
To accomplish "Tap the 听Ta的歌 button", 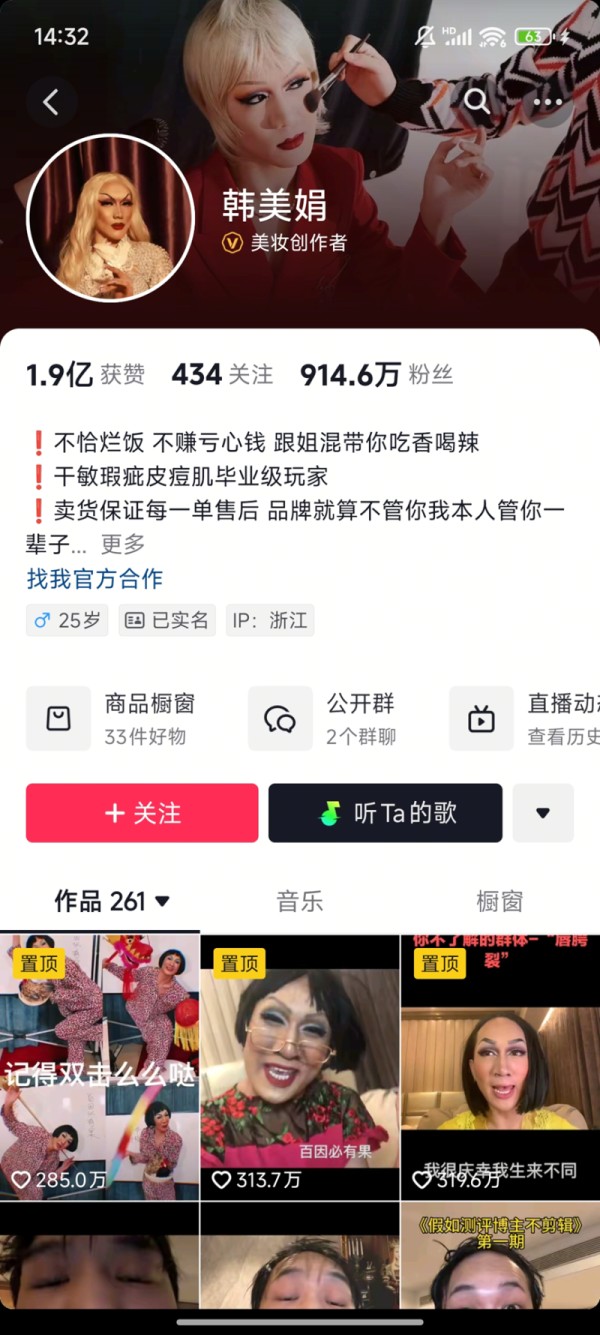I will pyautogui.click(x=385, y=813).
